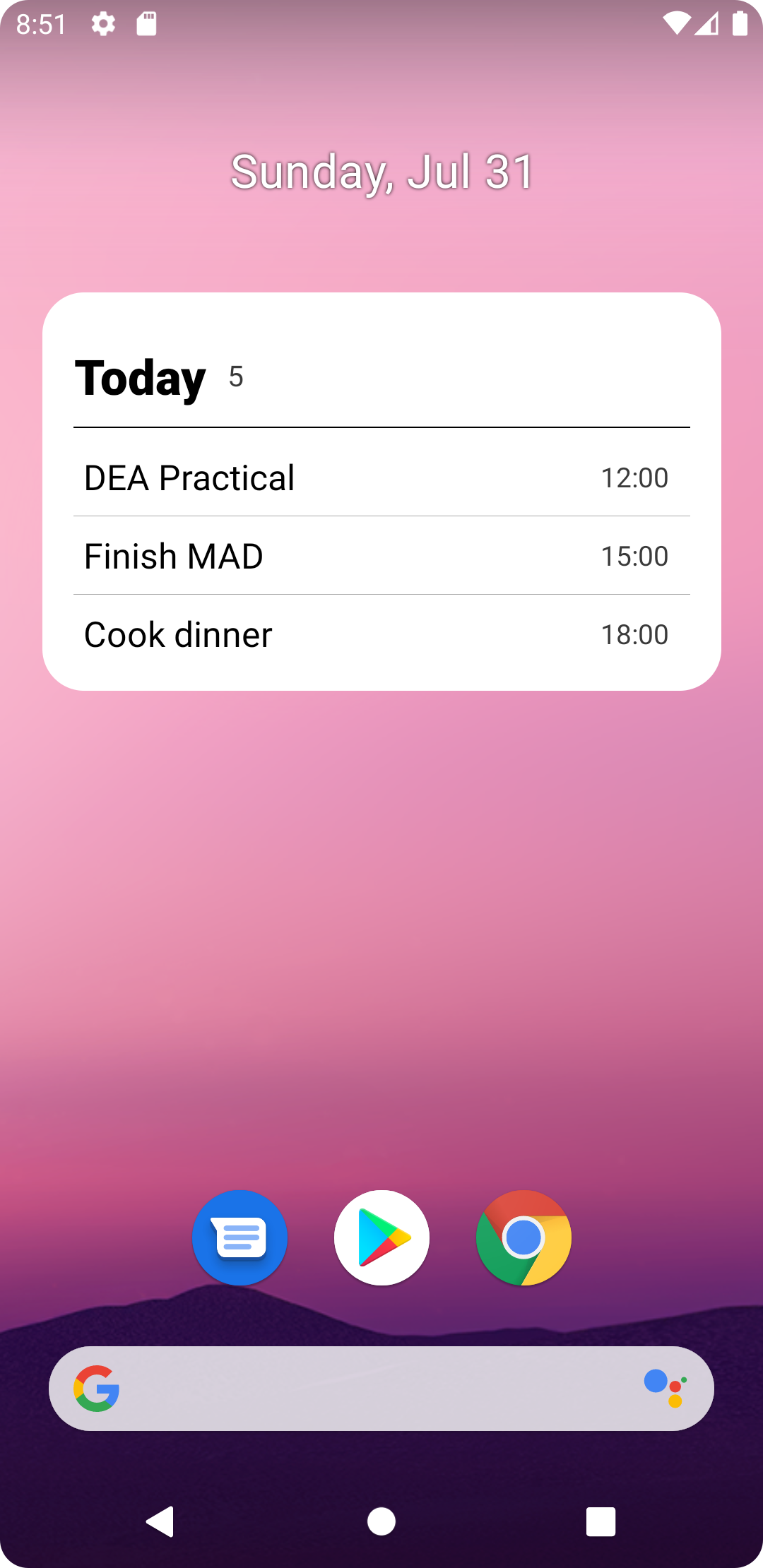Tap the 12:00 time next to DEA Practical

click(634, 477)
